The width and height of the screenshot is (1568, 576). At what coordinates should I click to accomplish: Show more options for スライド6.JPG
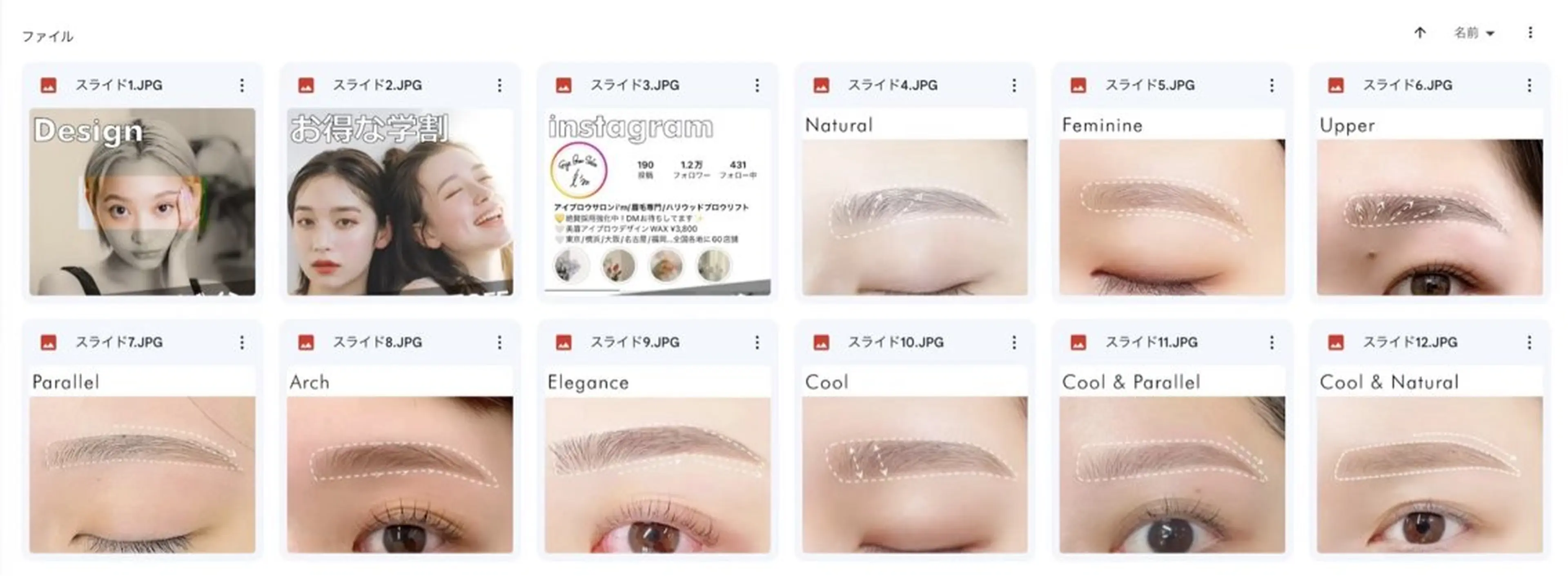click(x=1529, y=85)
